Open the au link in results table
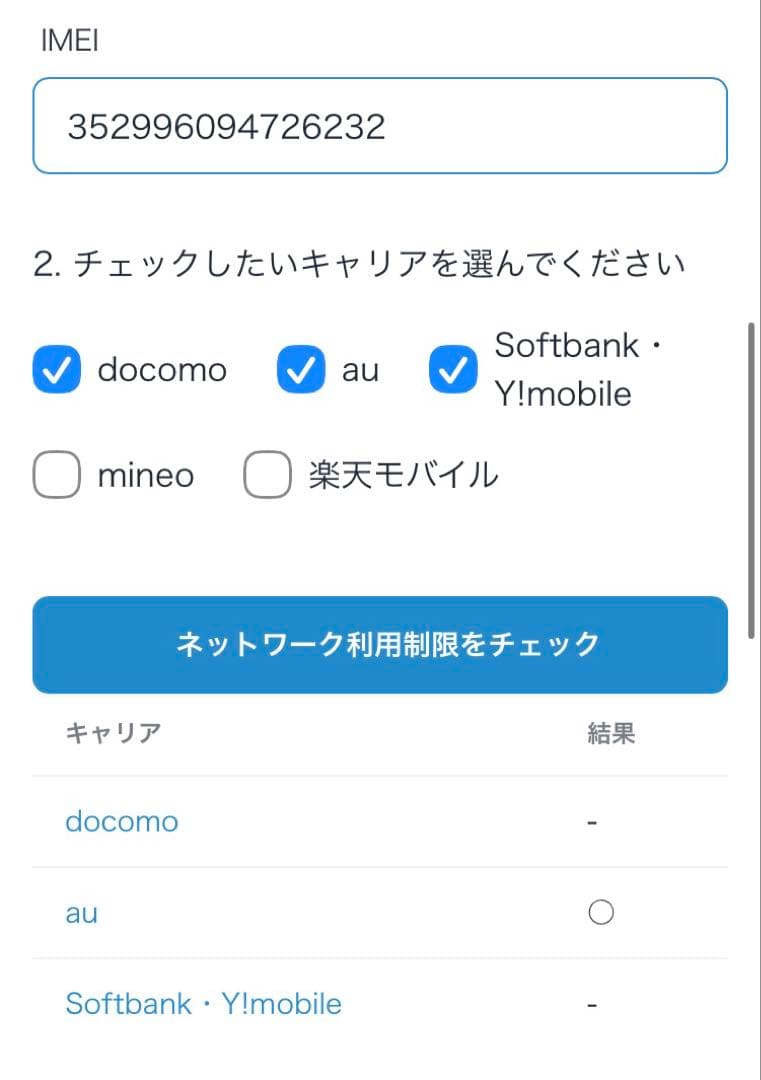The width and height of the screenshot is (761, 1080). click(81, 912)
